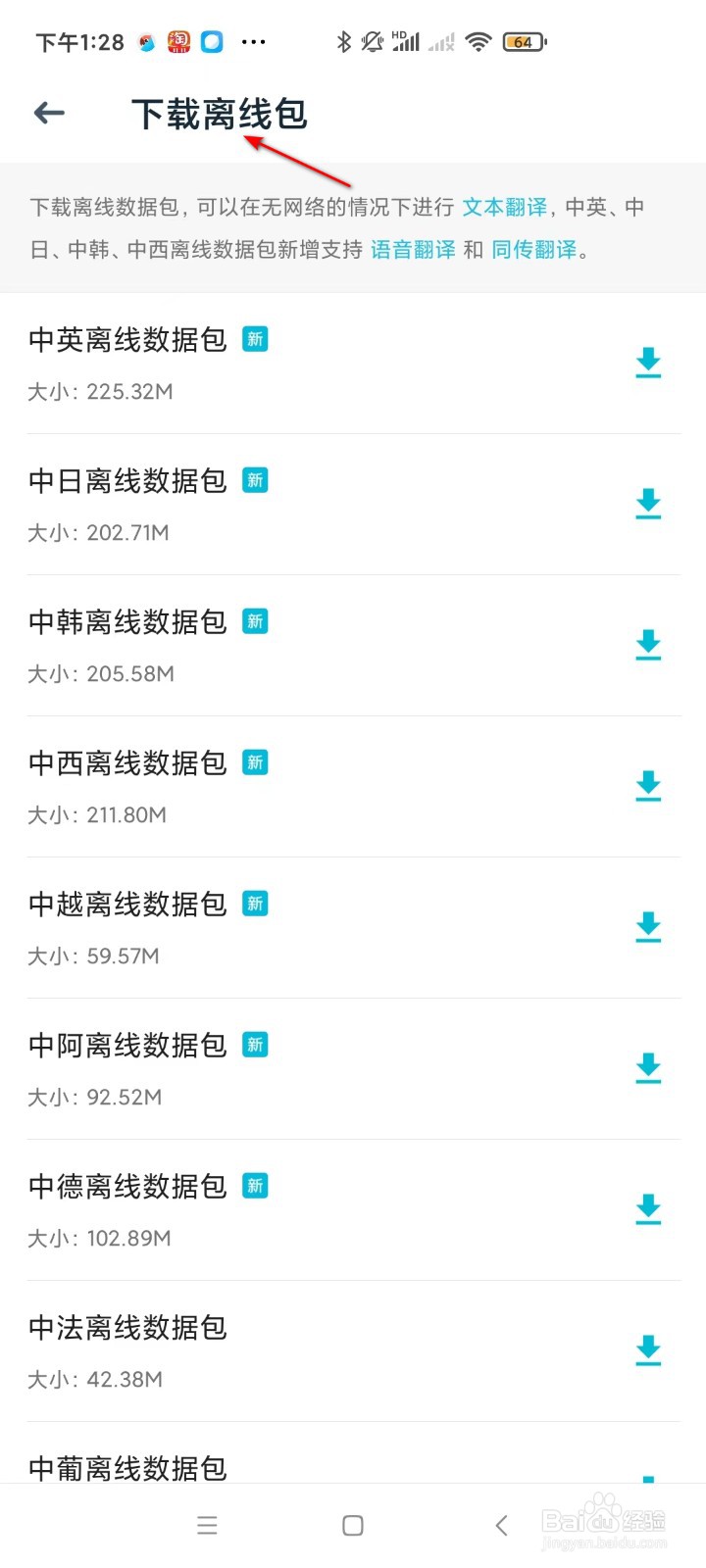Viewport: 706px width, 1568px height.
Task: Download the 中日离线数据包
Action: point(648,504)
